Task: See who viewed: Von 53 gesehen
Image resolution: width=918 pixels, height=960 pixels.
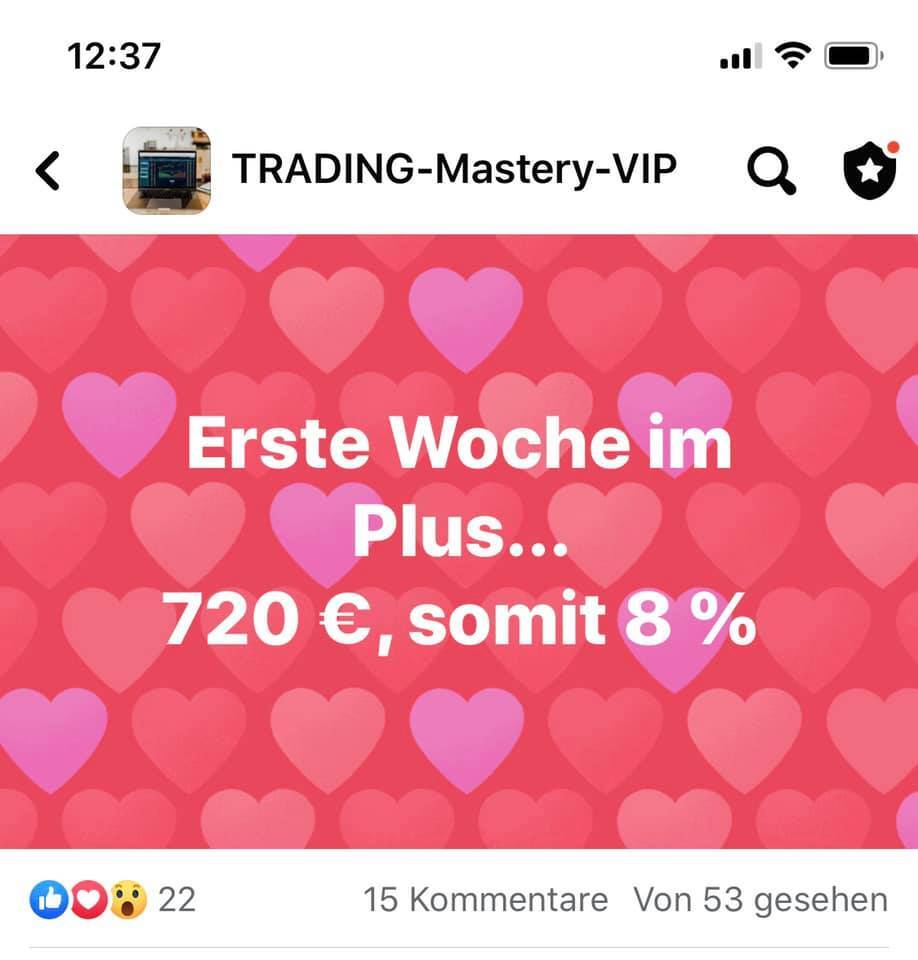Action: [760, 900]
